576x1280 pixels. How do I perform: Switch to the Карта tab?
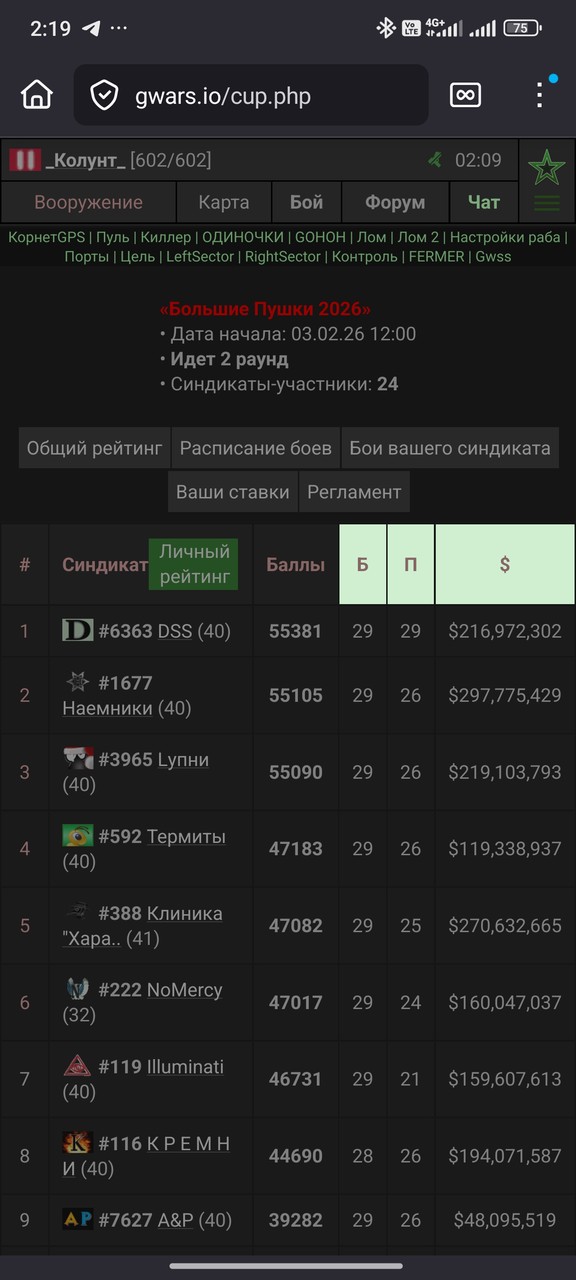tap(224, 202)
